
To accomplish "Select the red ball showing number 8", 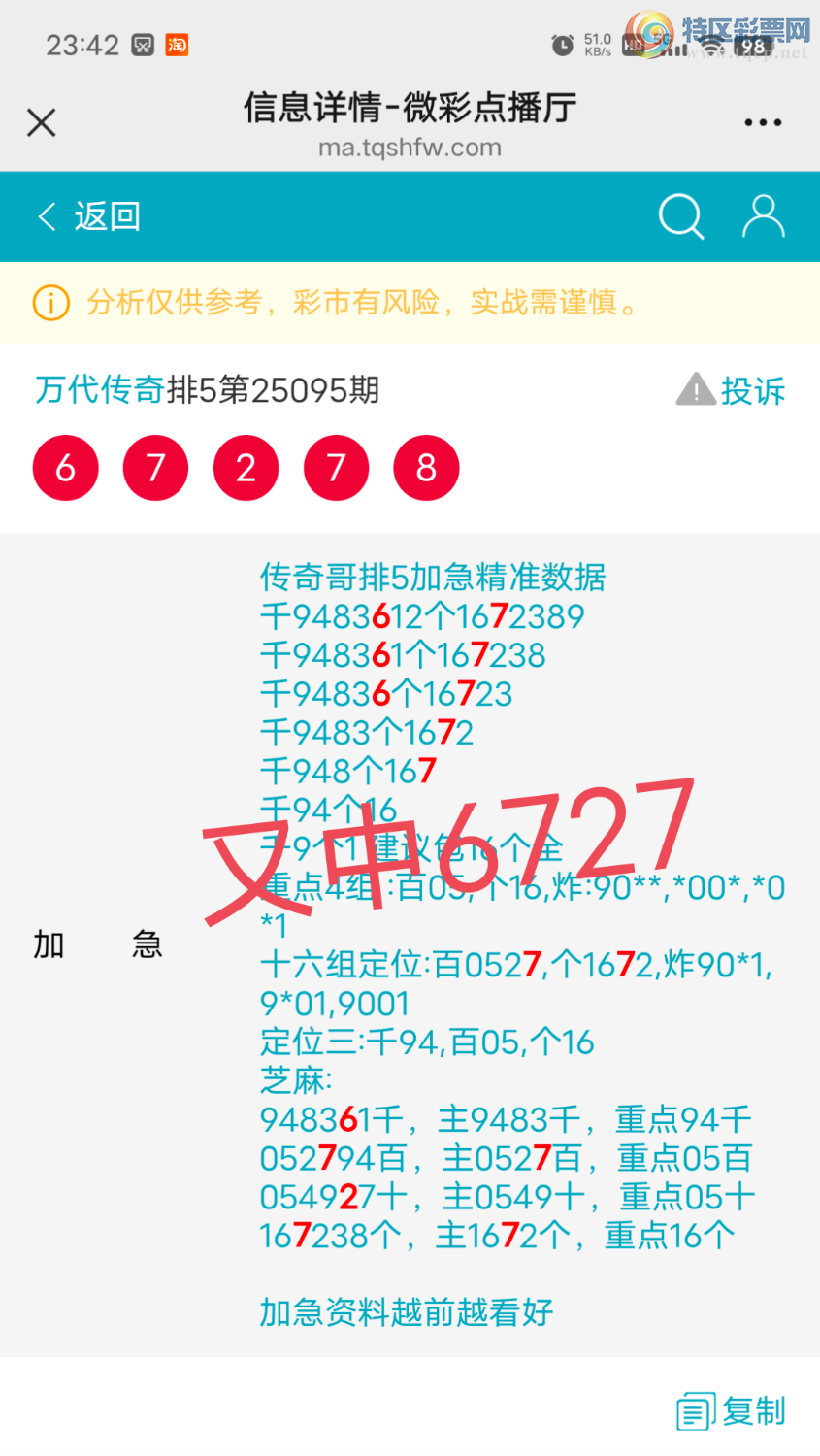I will coord(426,467).
